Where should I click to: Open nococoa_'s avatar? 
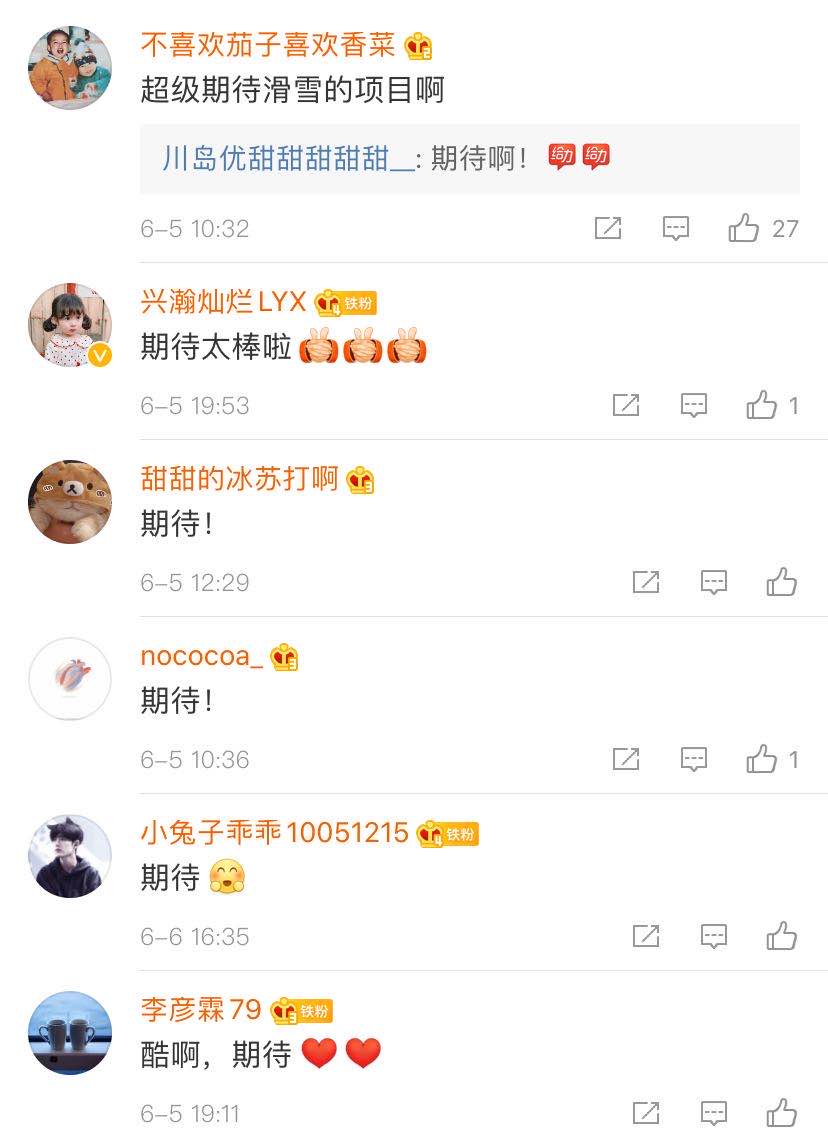[x=70, y=678]
